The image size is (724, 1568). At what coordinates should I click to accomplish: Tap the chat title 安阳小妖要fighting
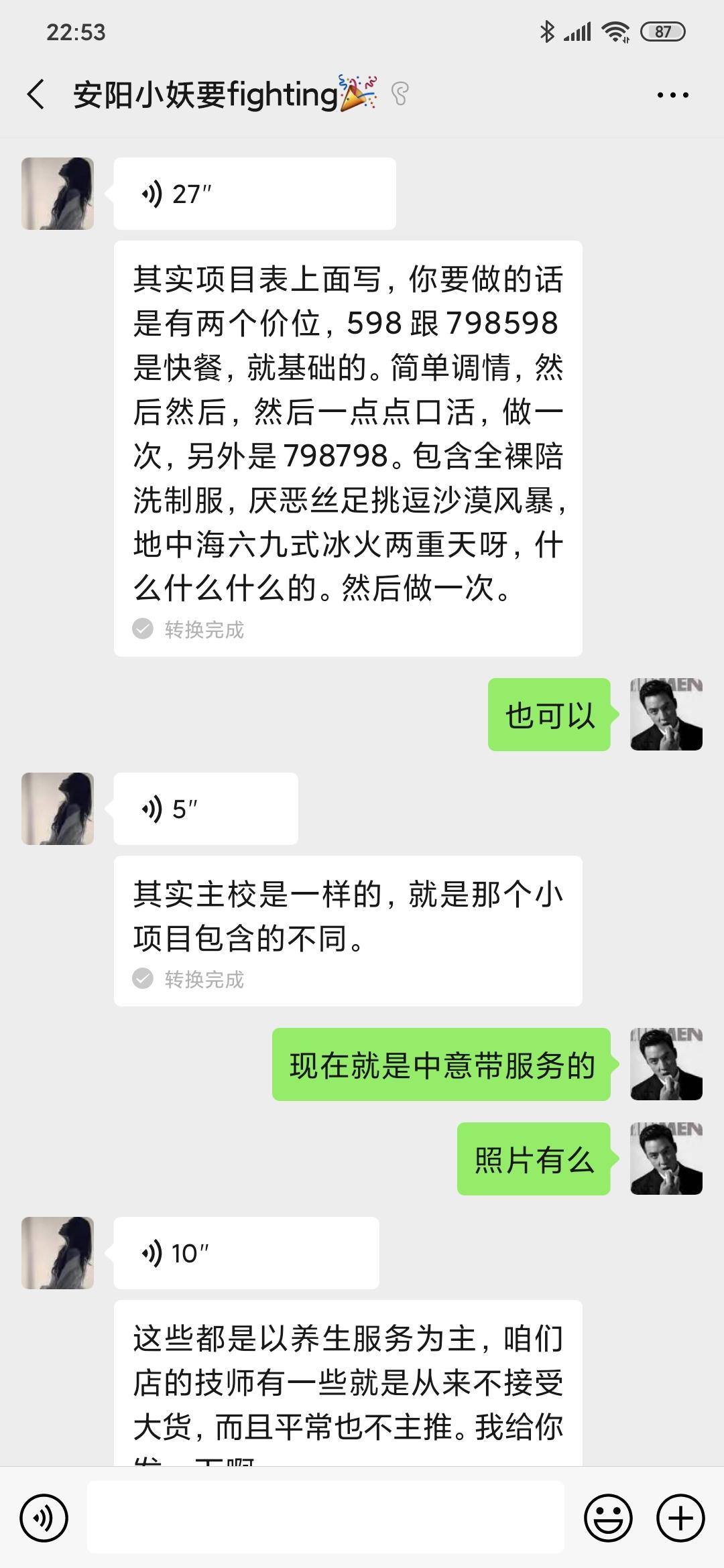point(221,94)
